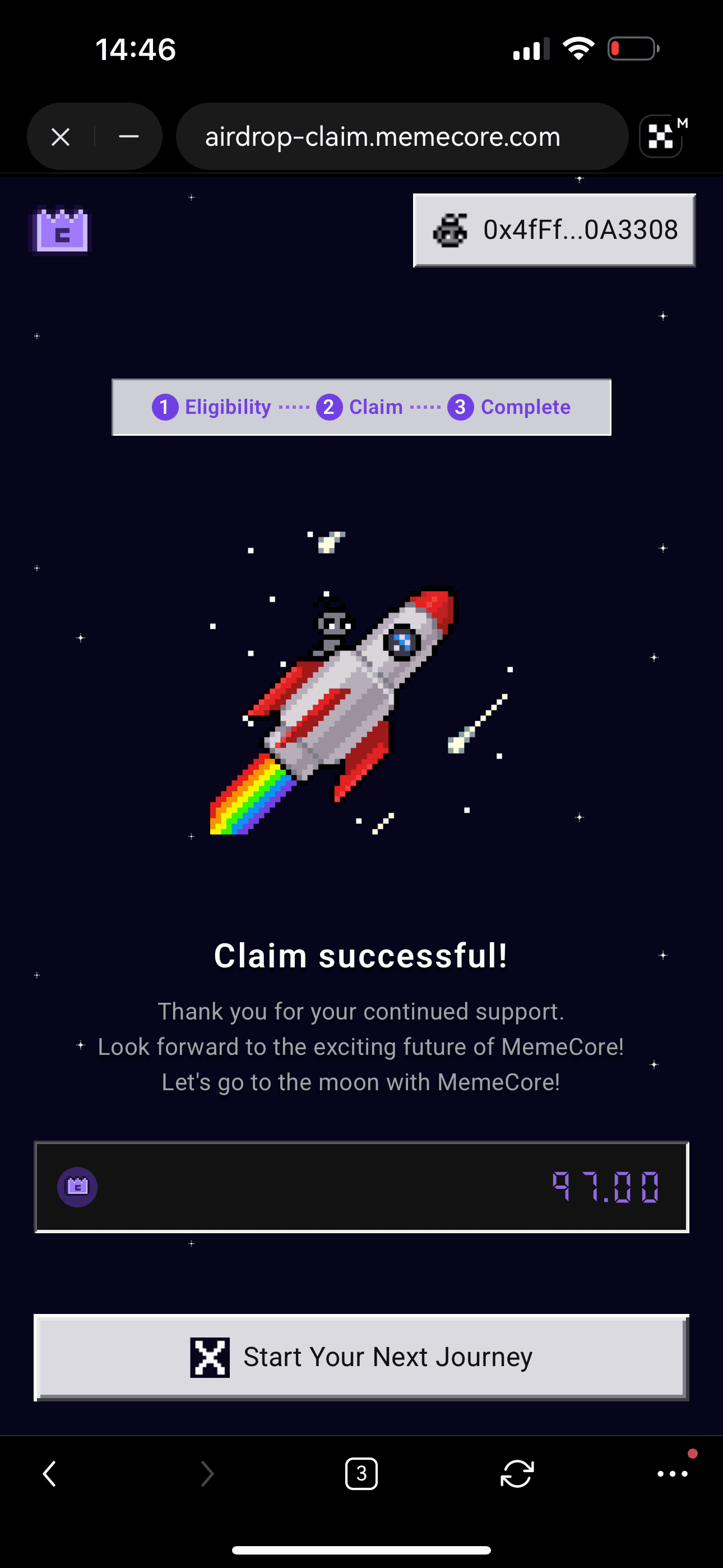This screenshot has height=1568, width=723.
Task: Open the browser more options menu
Action: point(673,1474)
